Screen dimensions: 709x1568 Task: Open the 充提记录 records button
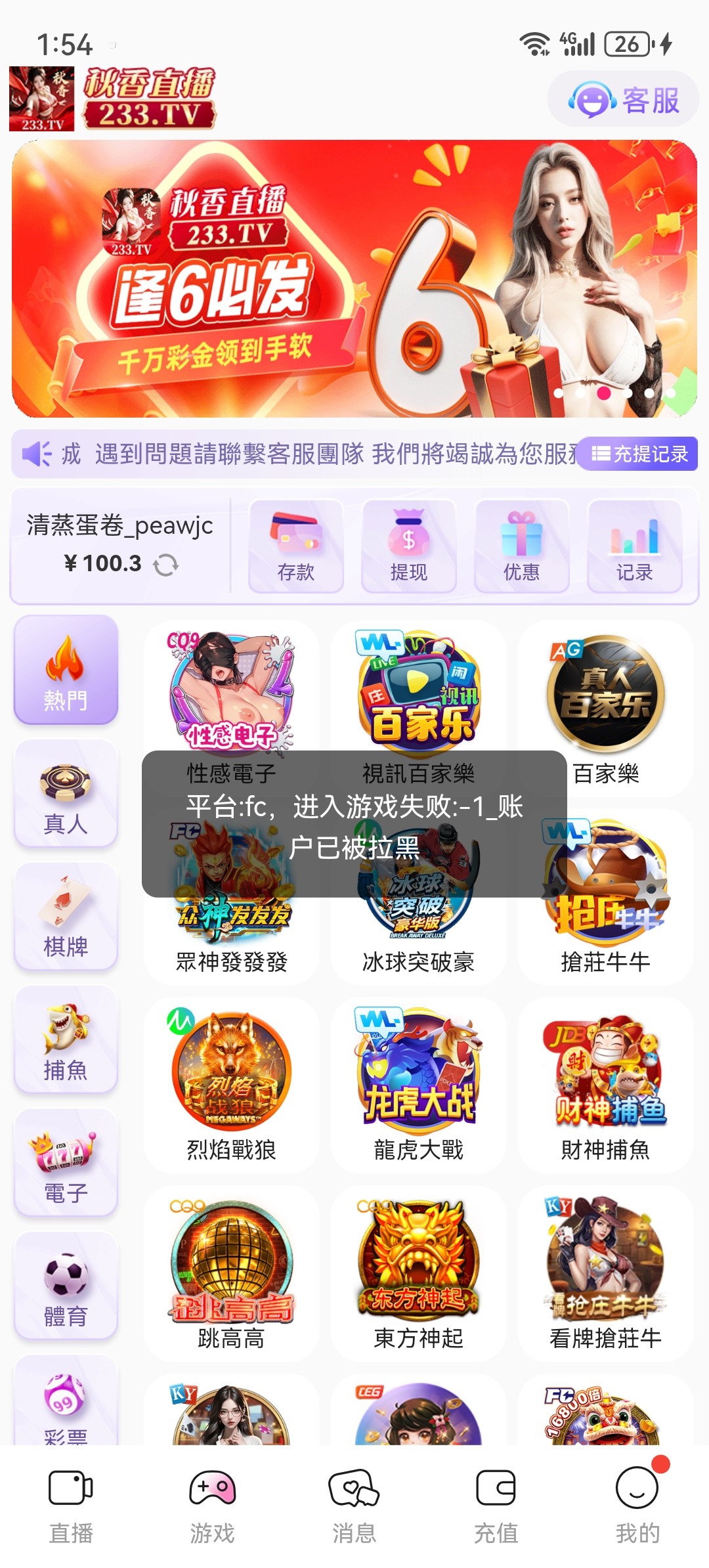coord(639,454)
